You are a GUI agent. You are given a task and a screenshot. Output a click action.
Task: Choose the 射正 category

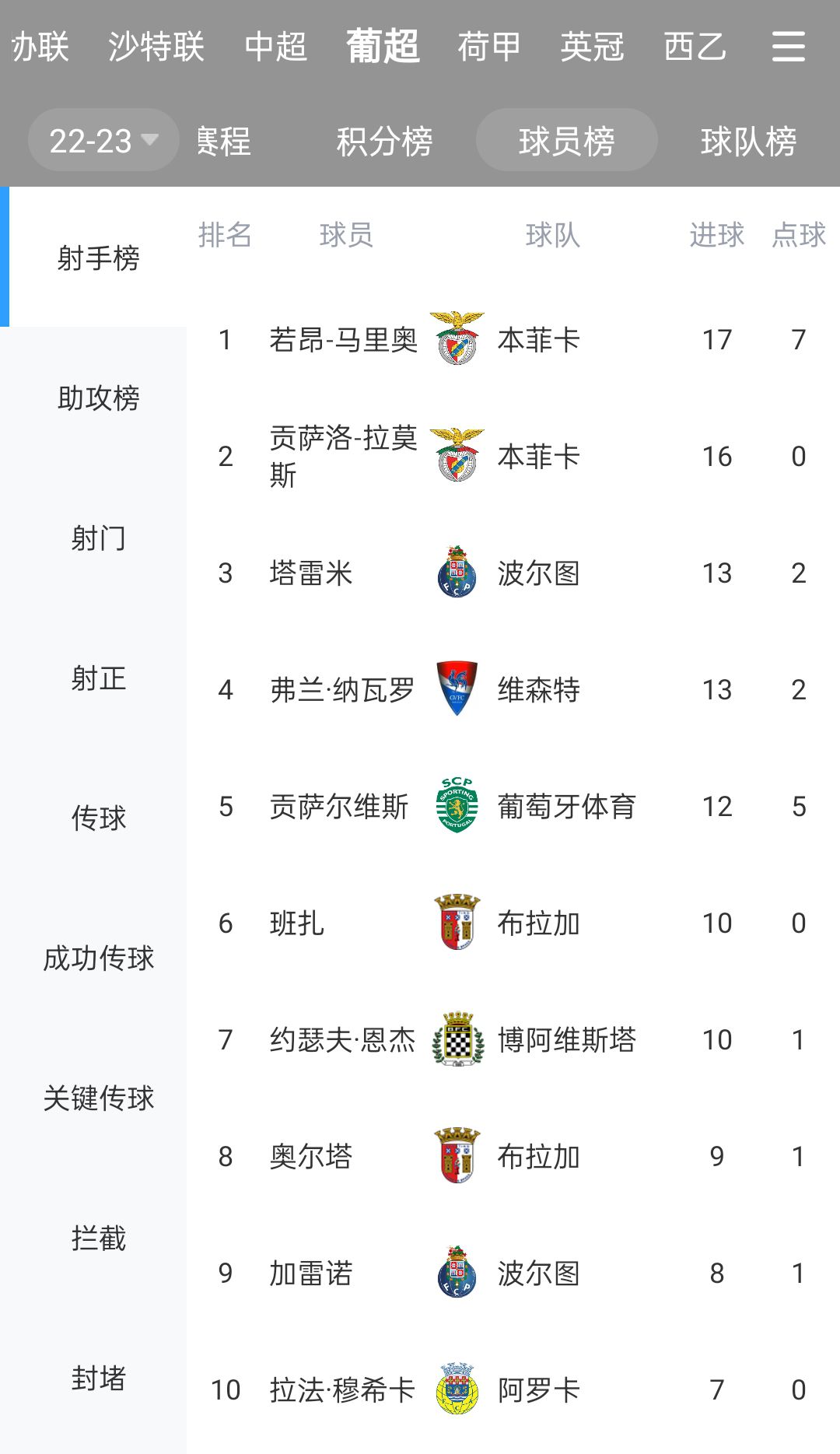tap(98, 678)
